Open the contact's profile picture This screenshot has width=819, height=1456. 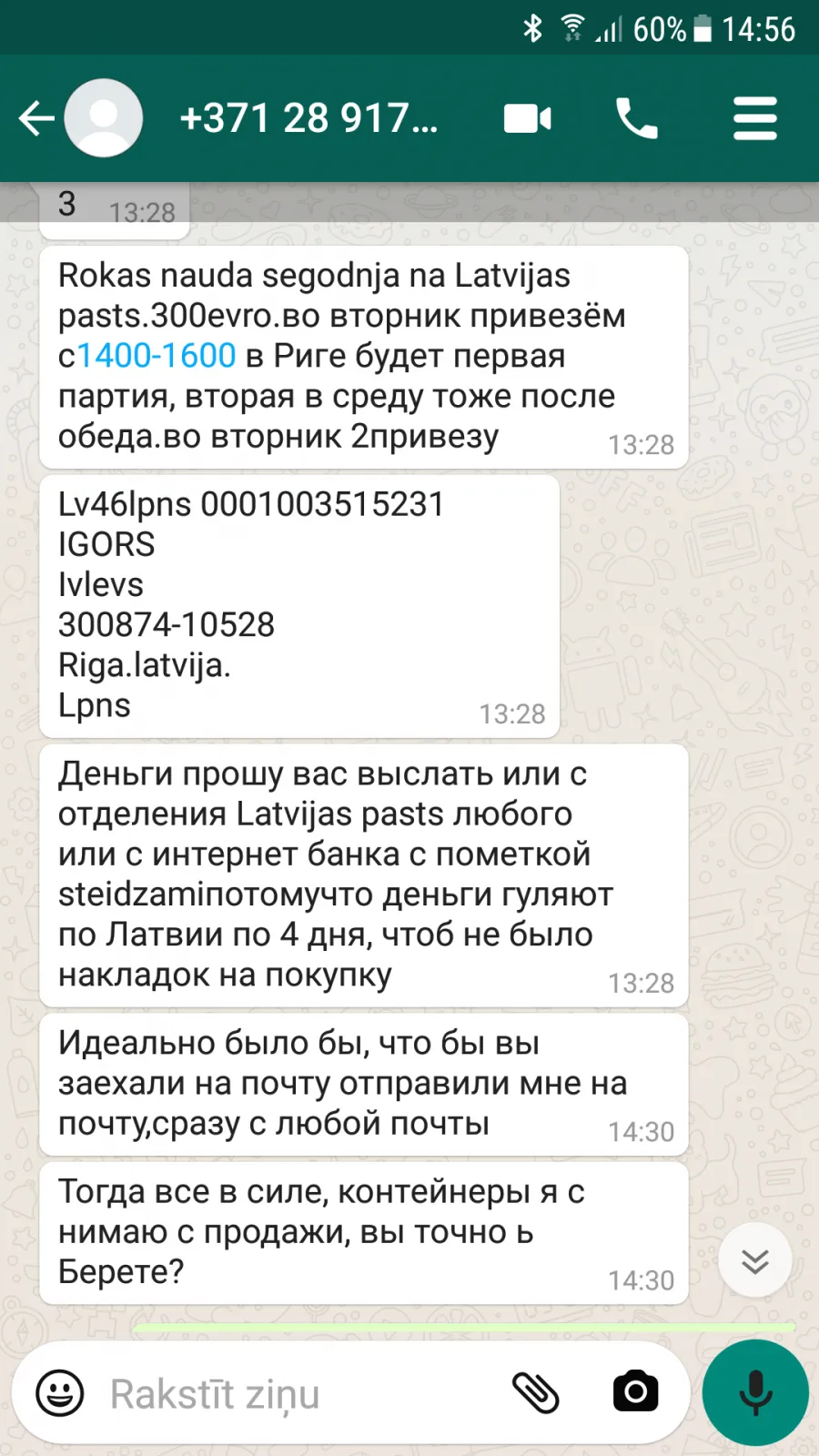pos(104,118)
